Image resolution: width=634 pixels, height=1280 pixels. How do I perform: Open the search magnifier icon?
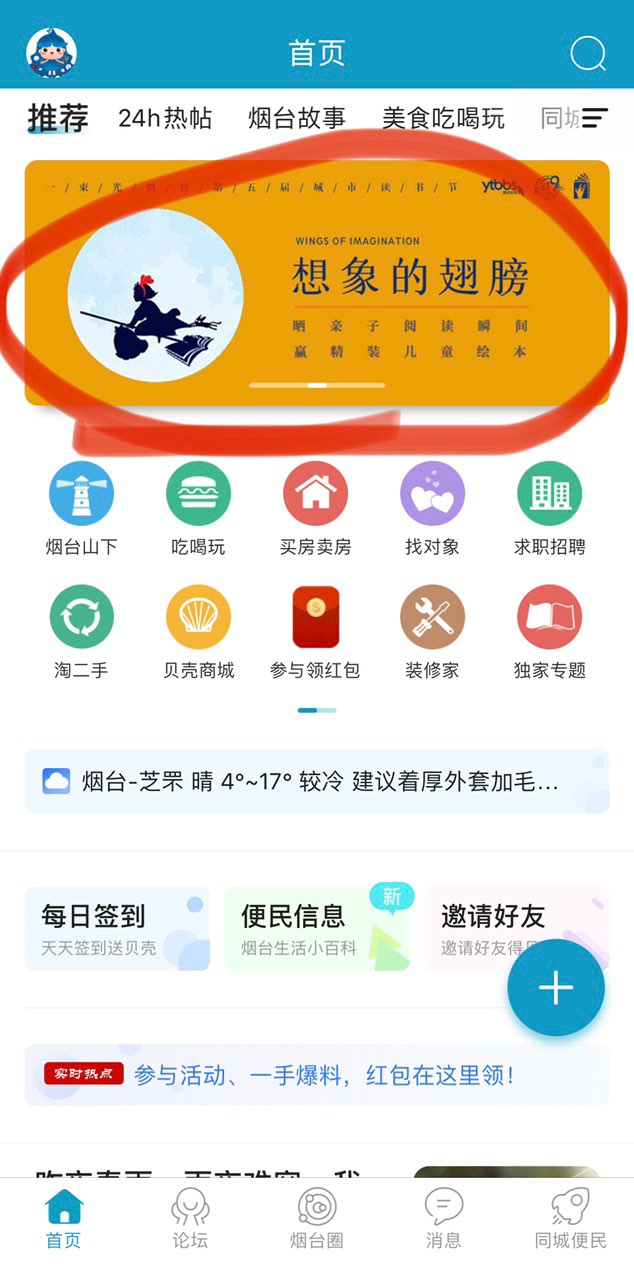tap(588, 53)
